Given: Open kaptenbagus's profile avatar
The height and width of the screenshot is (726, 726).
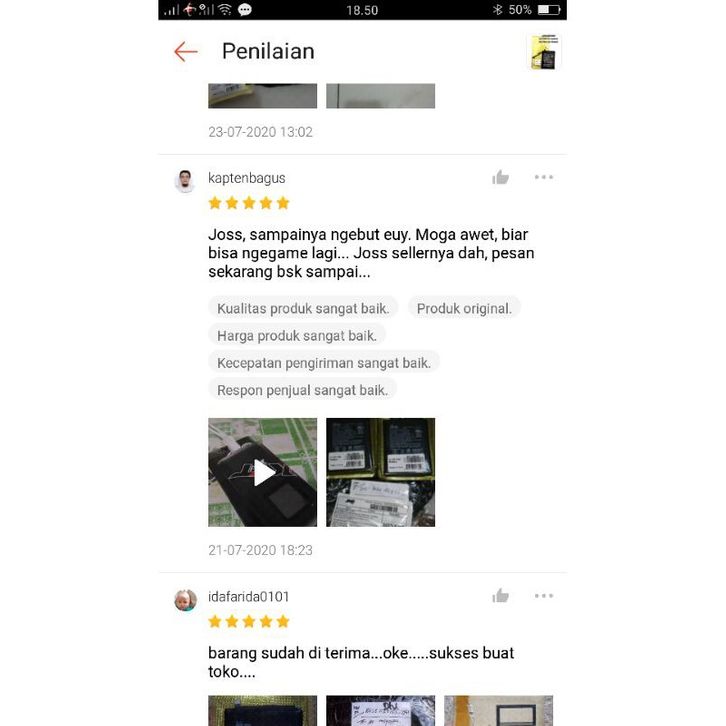Looking at the screenshot, I should 185,181.
